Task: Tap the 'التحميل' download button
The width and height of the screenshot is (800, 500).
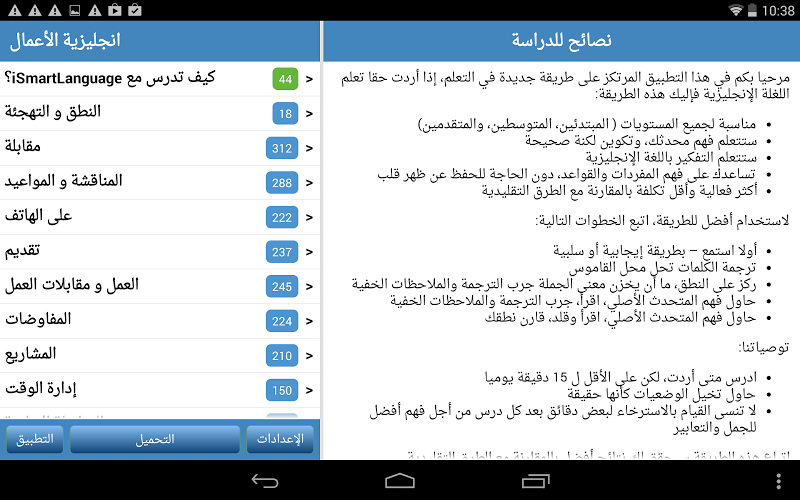Action: tap(155, 439)
